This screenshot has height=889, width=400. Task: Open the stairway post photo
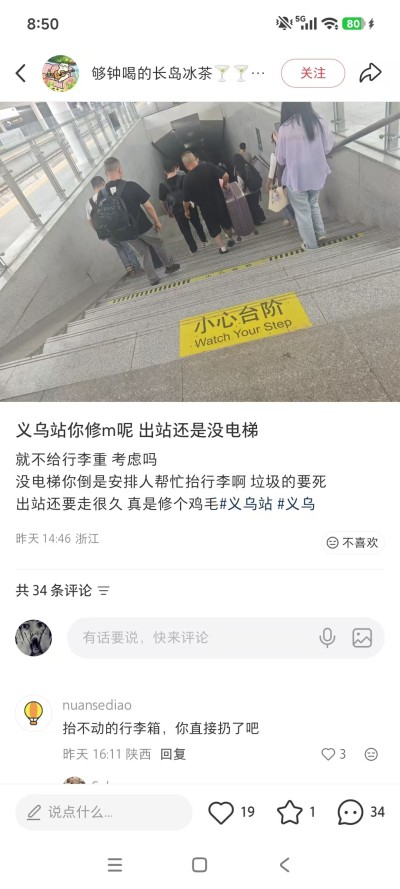coord(200,251)
